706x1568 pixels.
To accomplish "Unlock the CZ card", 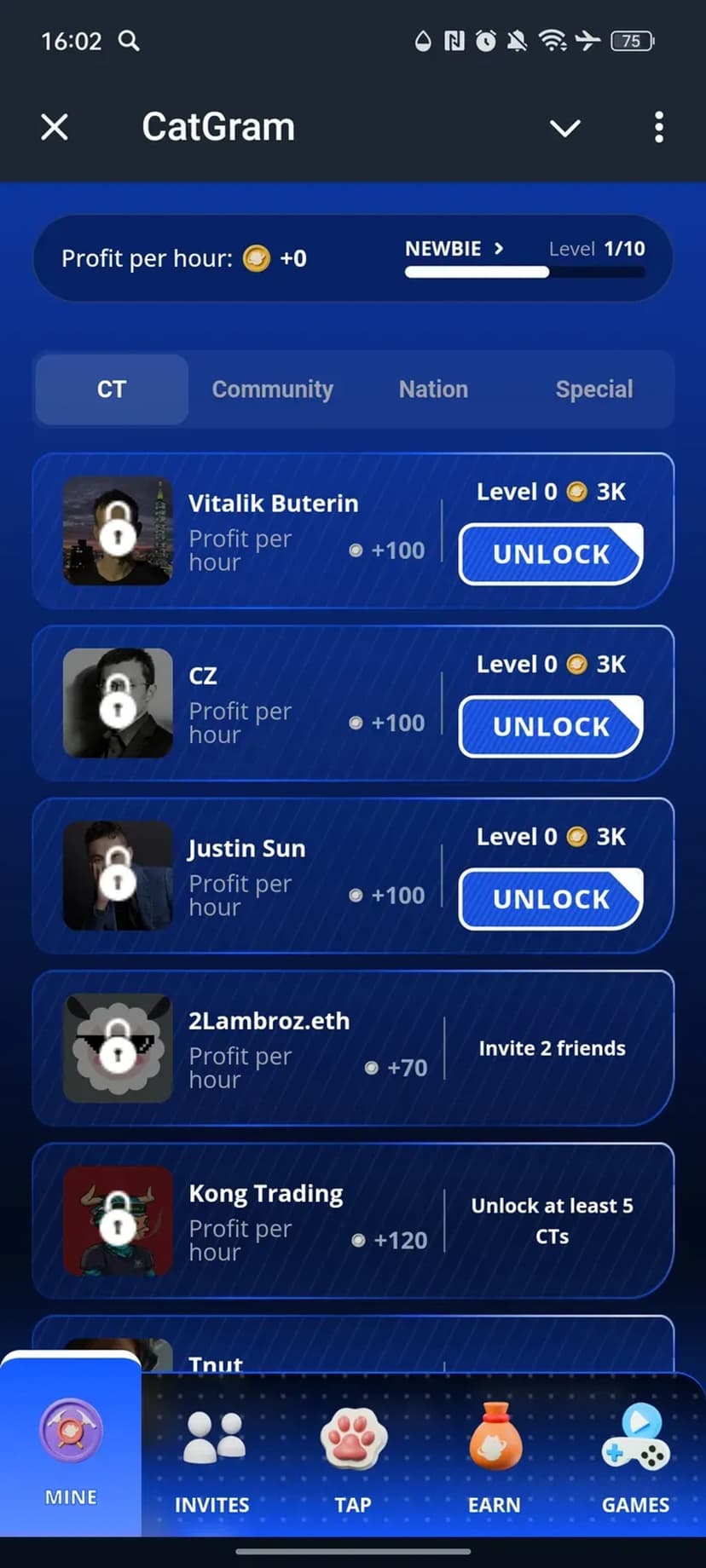I will [550, 726].
